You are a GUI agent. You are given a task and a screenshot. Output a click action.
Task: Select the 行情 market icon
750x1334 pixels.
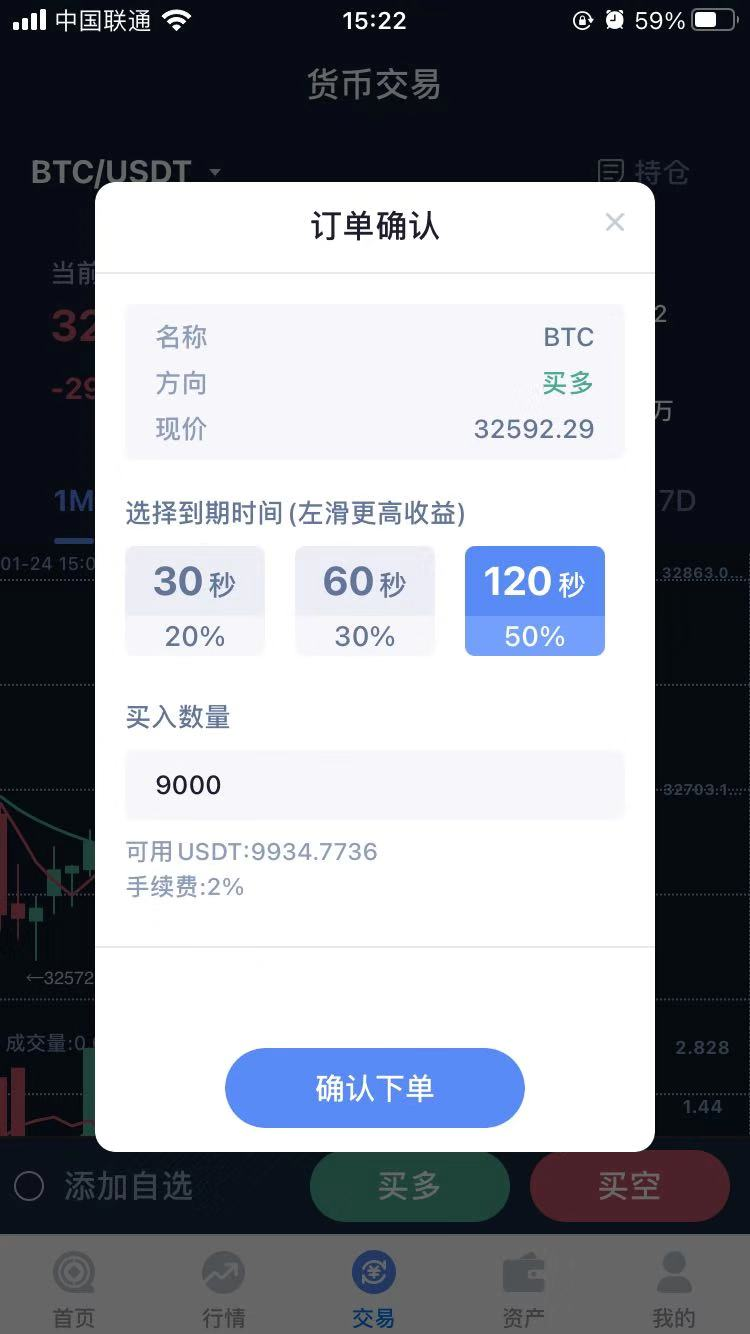point(223,1275)
